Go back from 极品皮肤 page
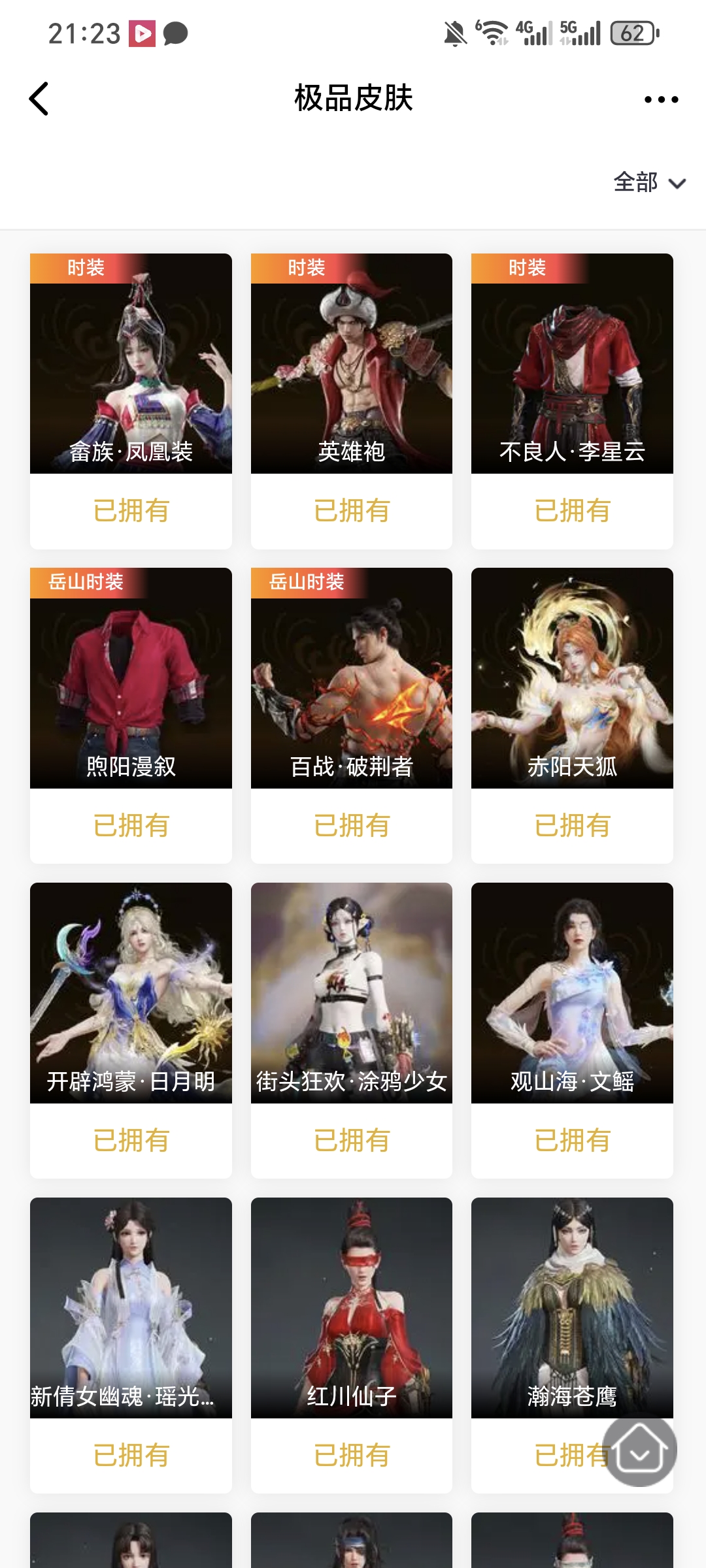 (x=39, y=99)
